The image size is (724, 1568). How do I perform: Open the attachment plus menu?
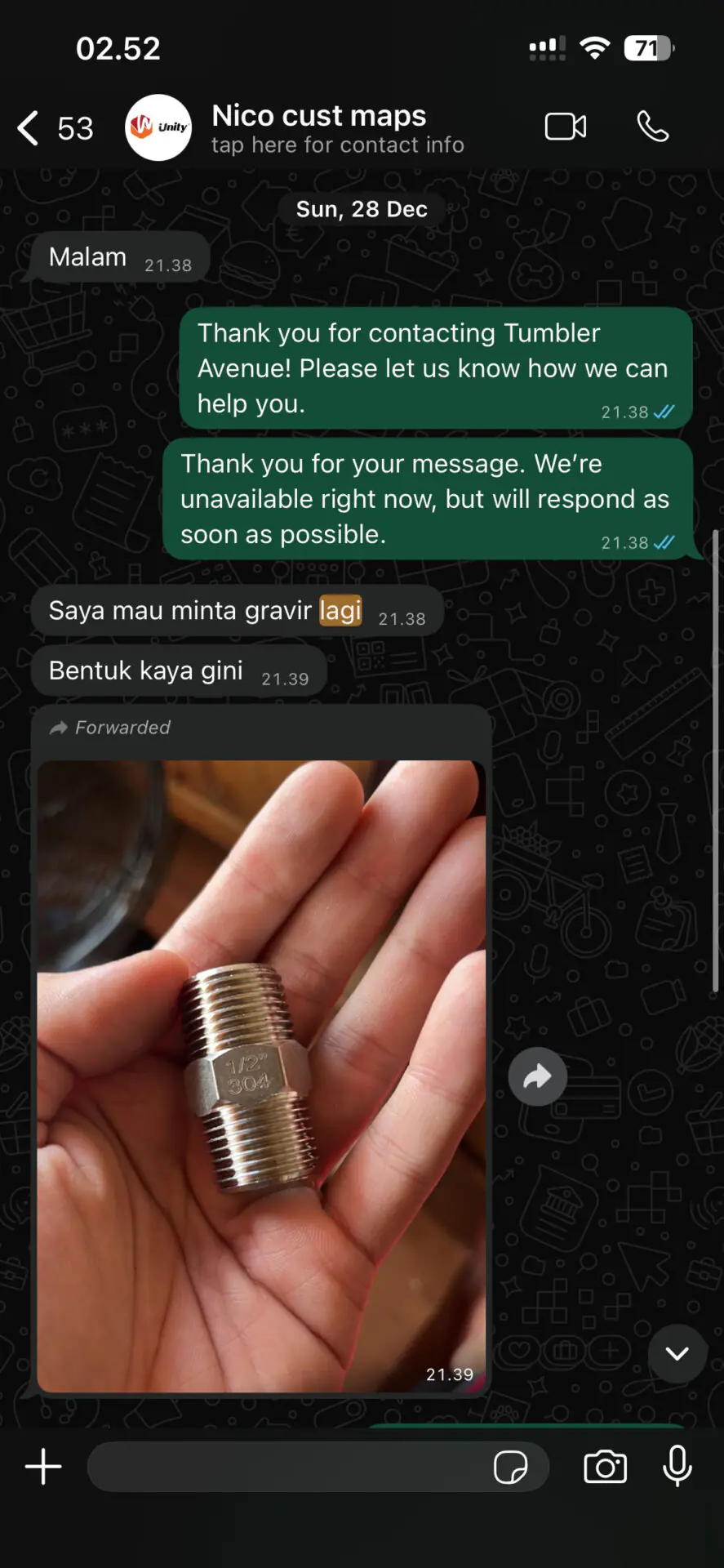pos(43,1467)
